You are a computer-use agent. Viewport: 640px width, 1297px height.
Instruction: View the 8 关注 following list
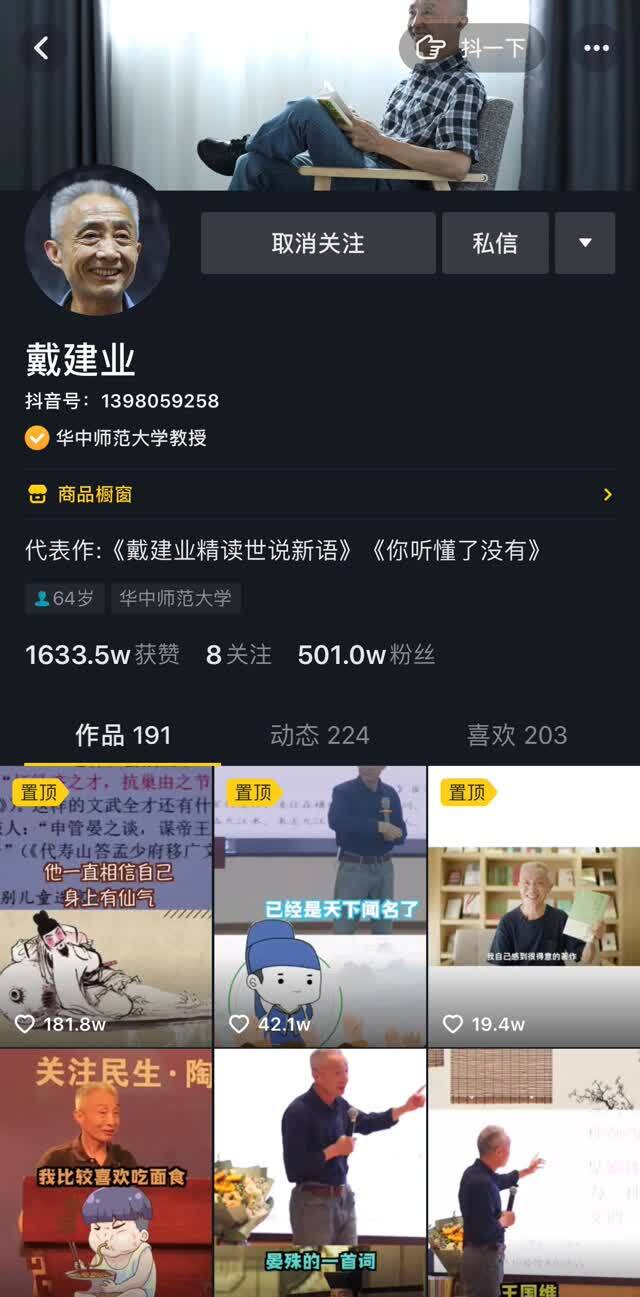(238, 655)
